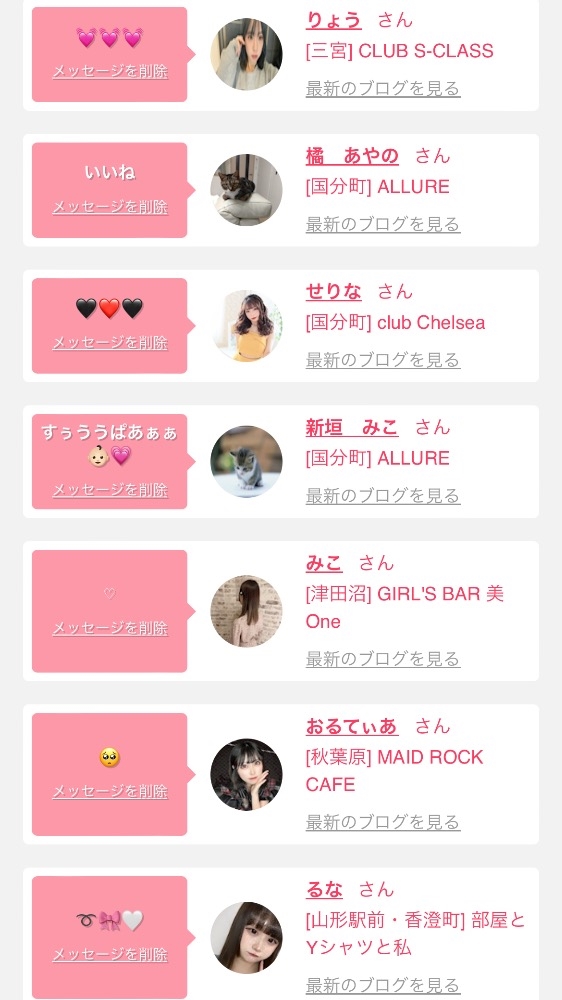Delete the message sent to りょう

[110, 71]
